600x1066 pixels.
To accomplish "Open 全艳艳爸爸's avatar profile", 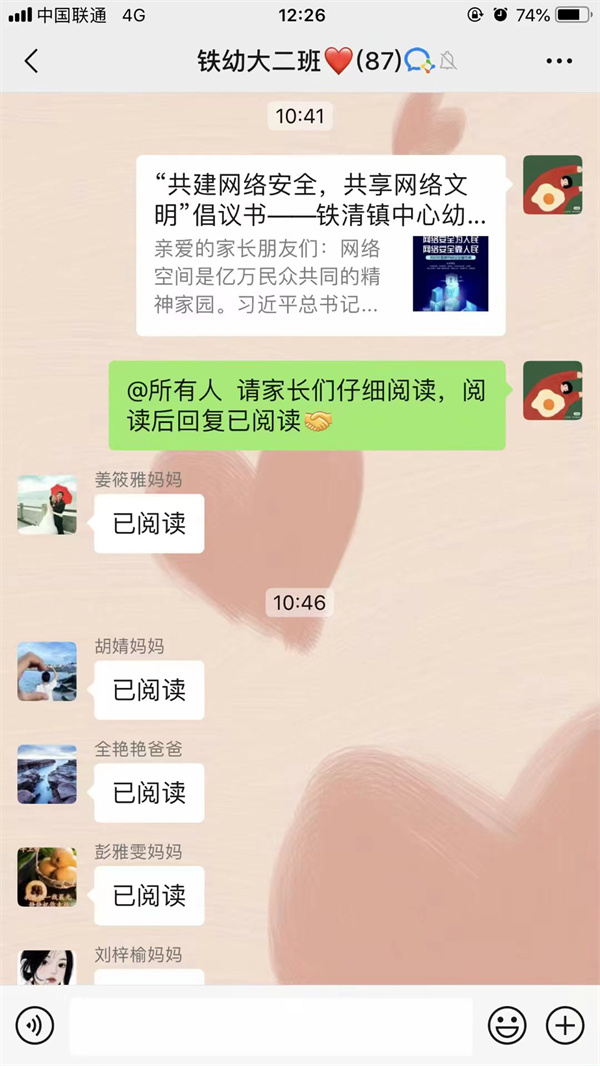I will [x=47, y=774].
